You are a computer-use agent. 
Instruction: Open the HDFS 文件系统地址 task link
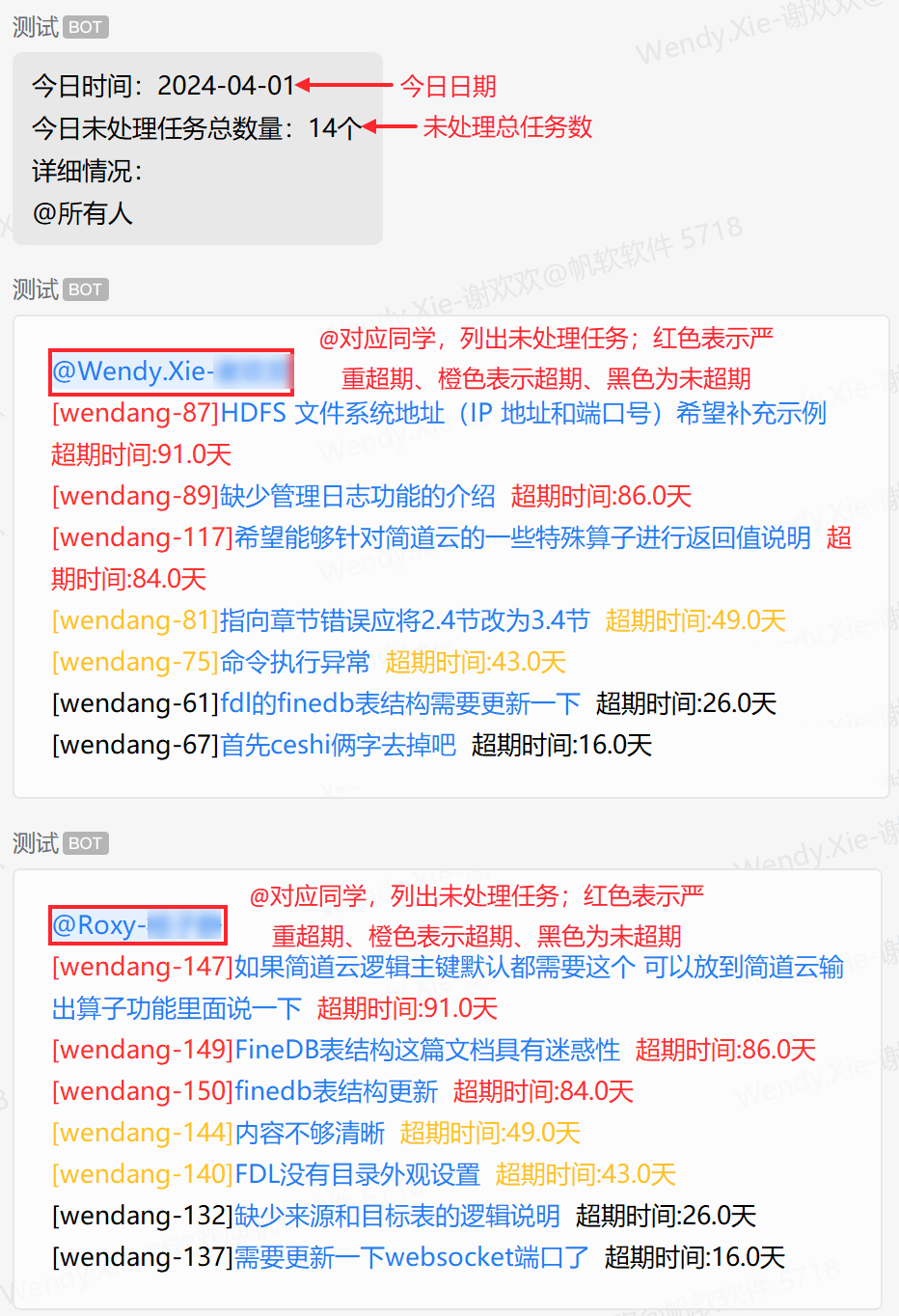pos(523,414)
